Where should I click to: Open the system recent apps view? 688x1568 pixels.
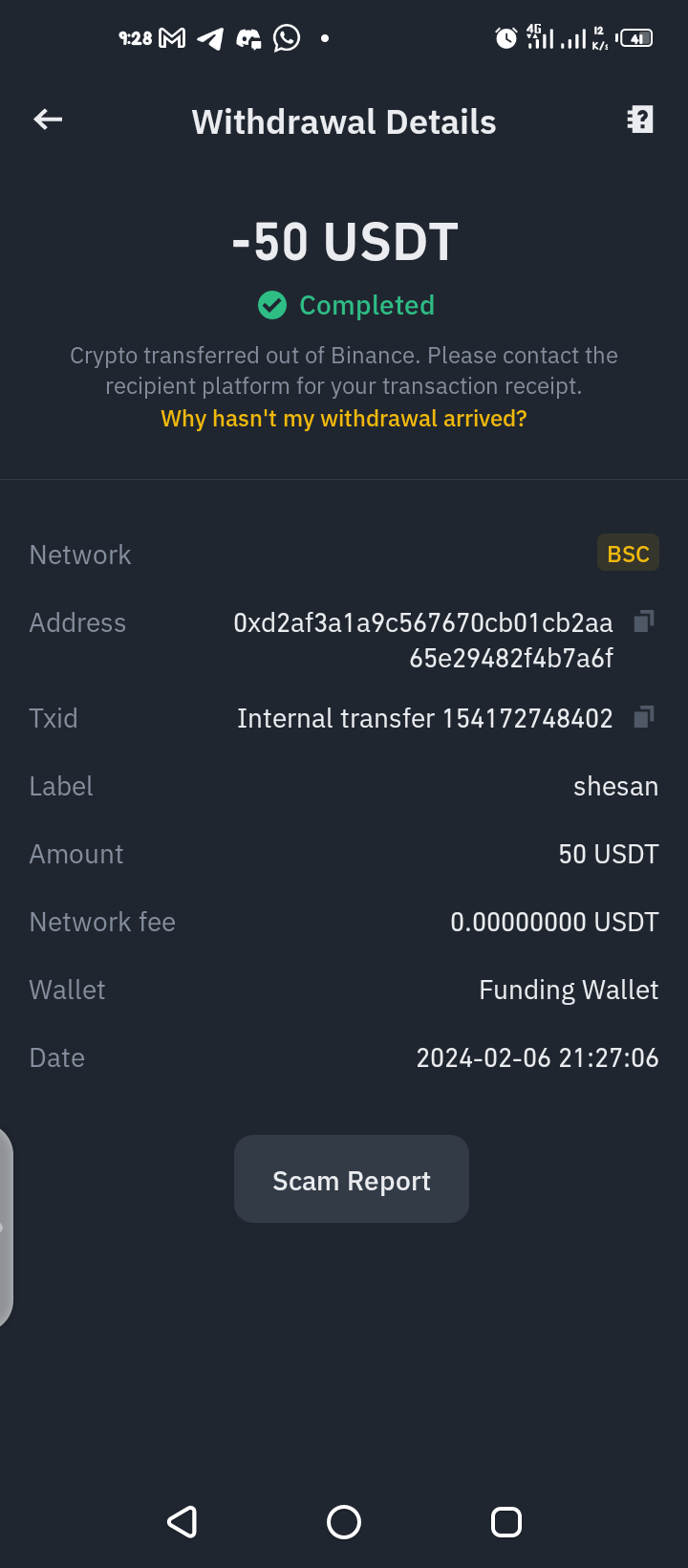coord(506,1522)
